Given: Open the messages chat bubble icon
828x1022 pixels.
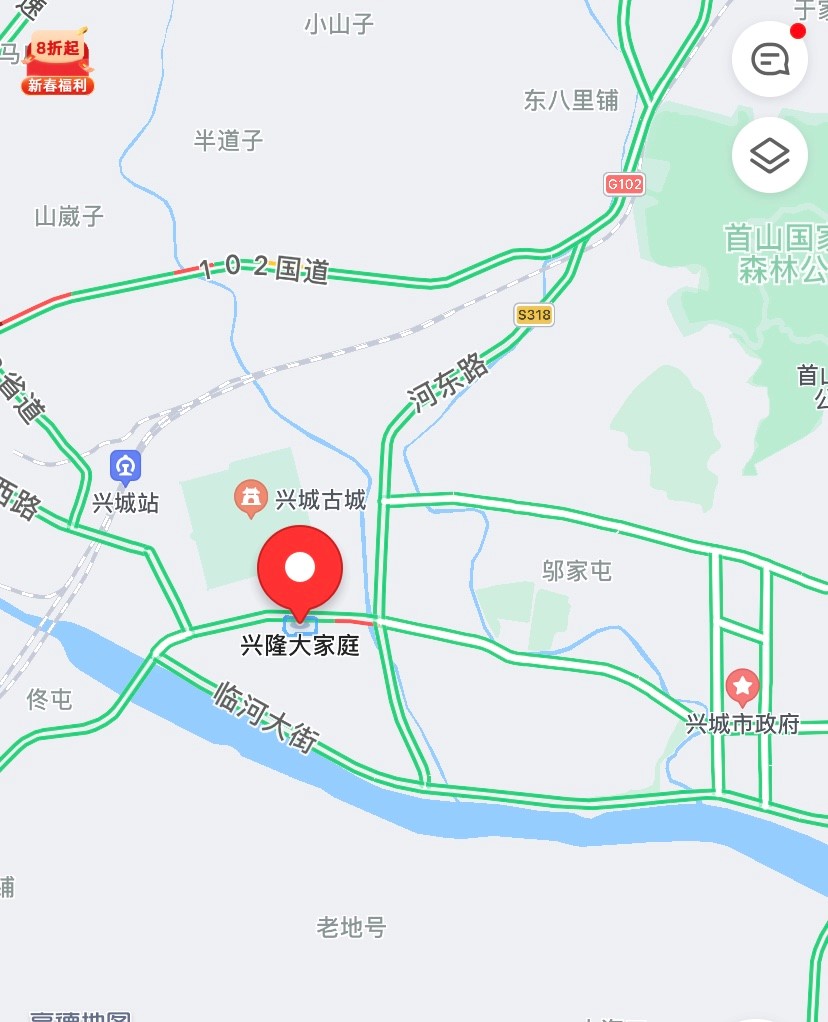Looking at the screenshot, I should pyautogui.click(x=770, y=59).
